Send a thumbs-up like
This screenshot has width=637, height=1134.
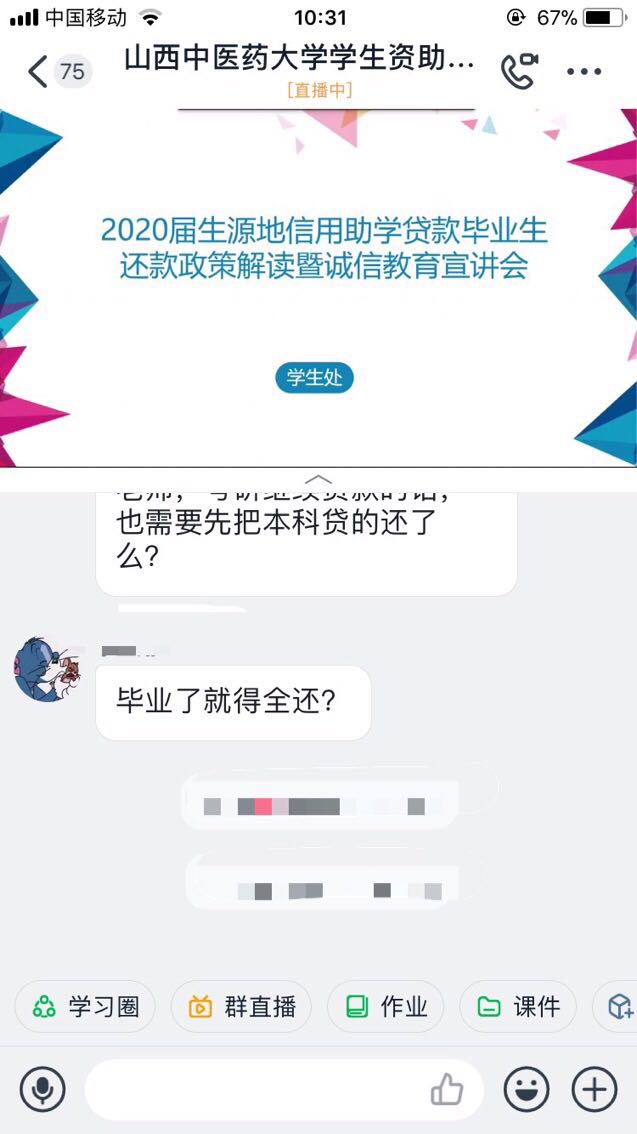click(446, 1089)
